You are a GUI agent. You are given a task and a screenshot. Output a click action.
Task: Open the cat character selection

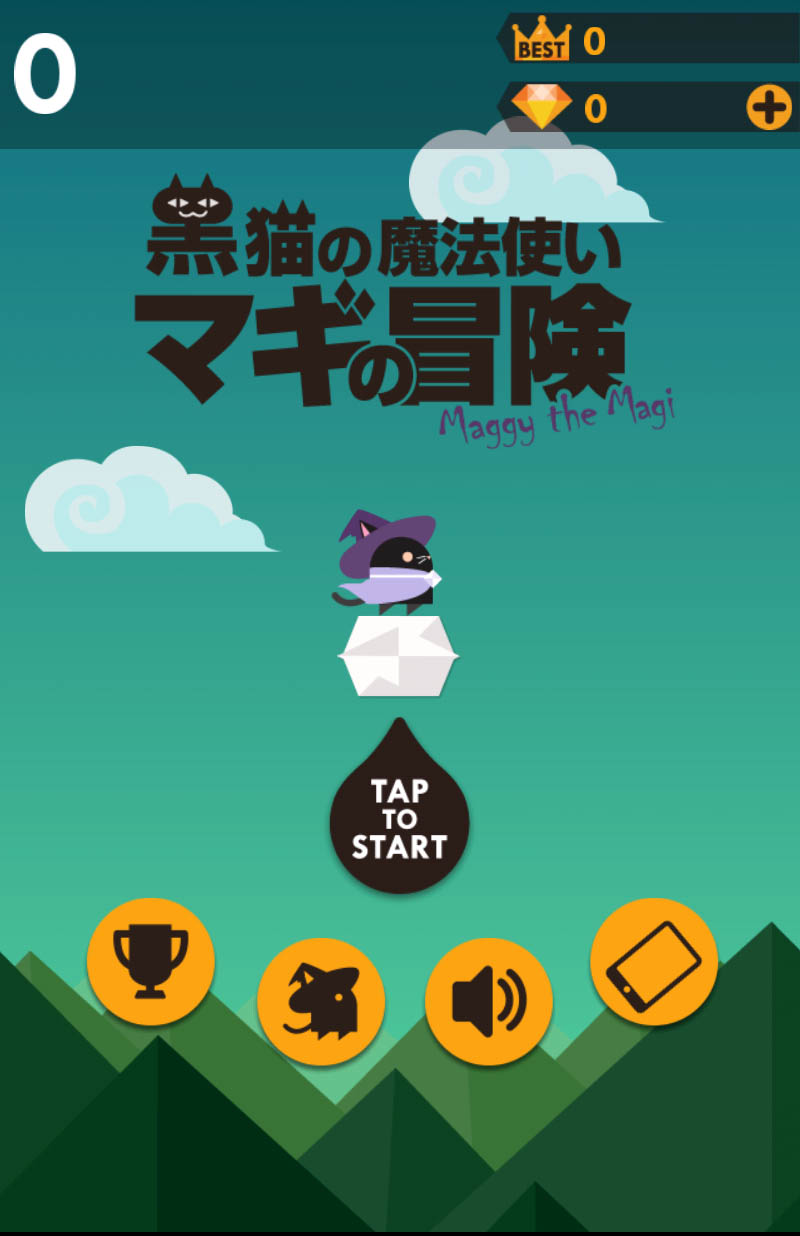coord(321,1001)
